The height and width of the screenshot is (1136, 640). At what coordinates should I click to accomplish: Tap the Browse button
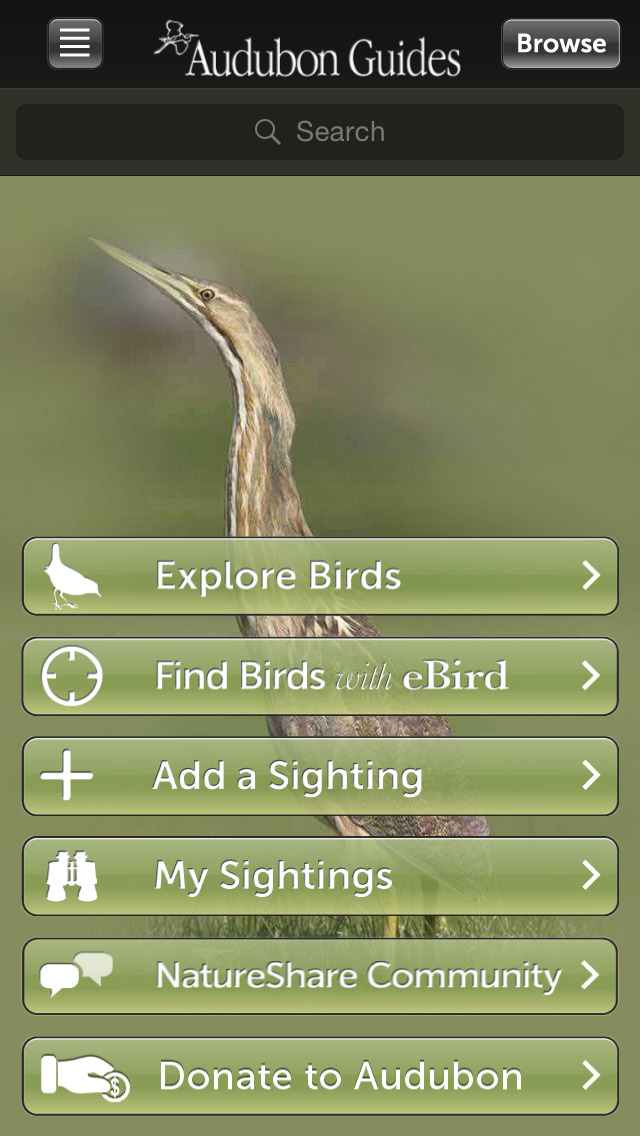[x=560, y=44]
